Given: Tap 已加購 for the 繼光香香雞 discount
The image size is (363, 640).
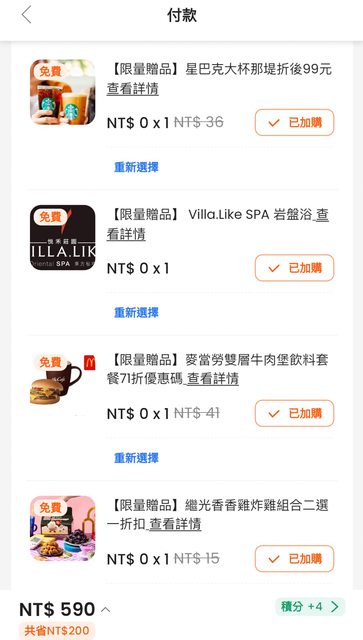Looking at the screenshot, I should 294,558.
